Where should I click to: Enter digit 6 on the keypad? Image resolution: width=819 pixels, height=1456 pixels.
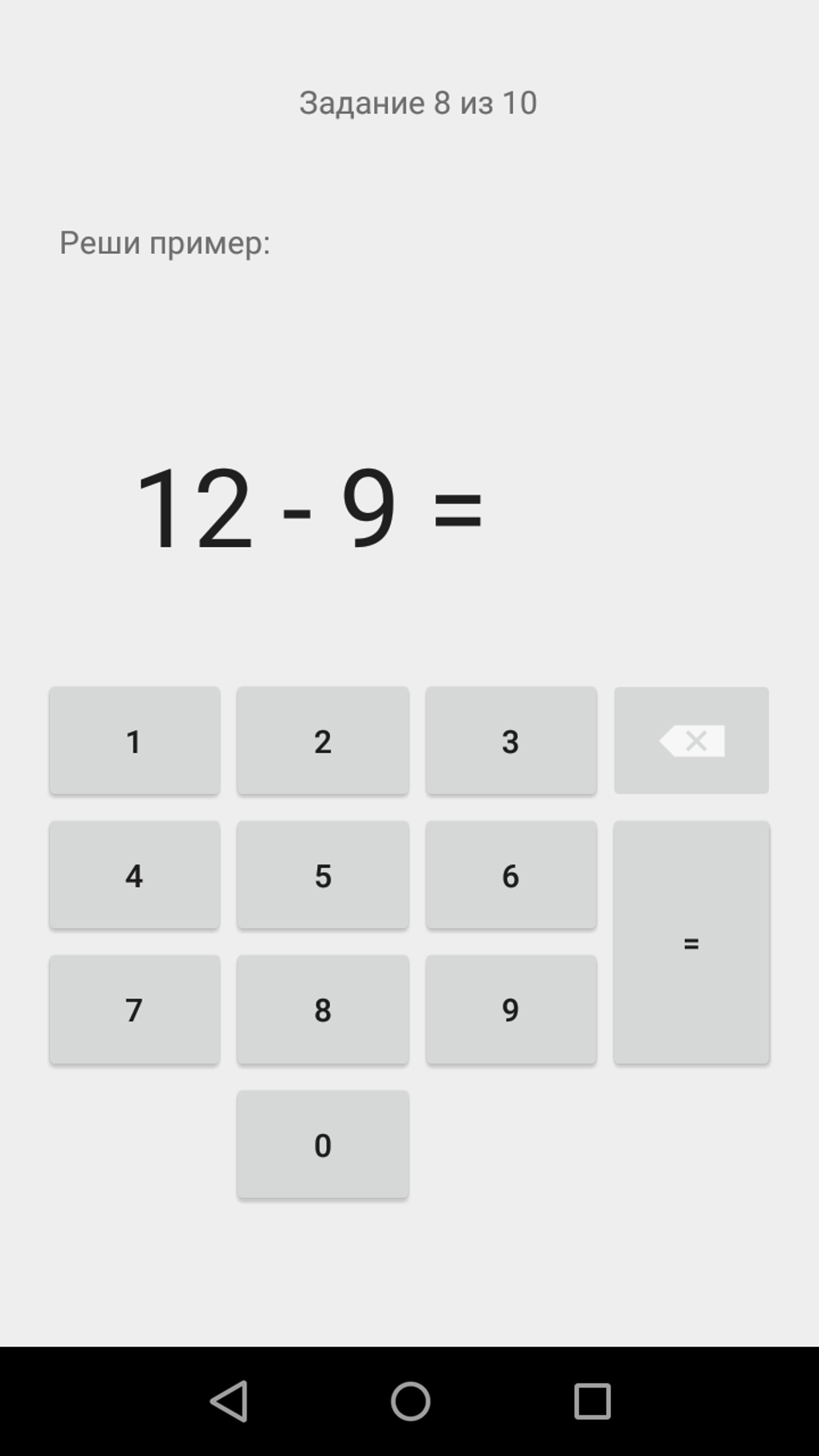[511, 875]
